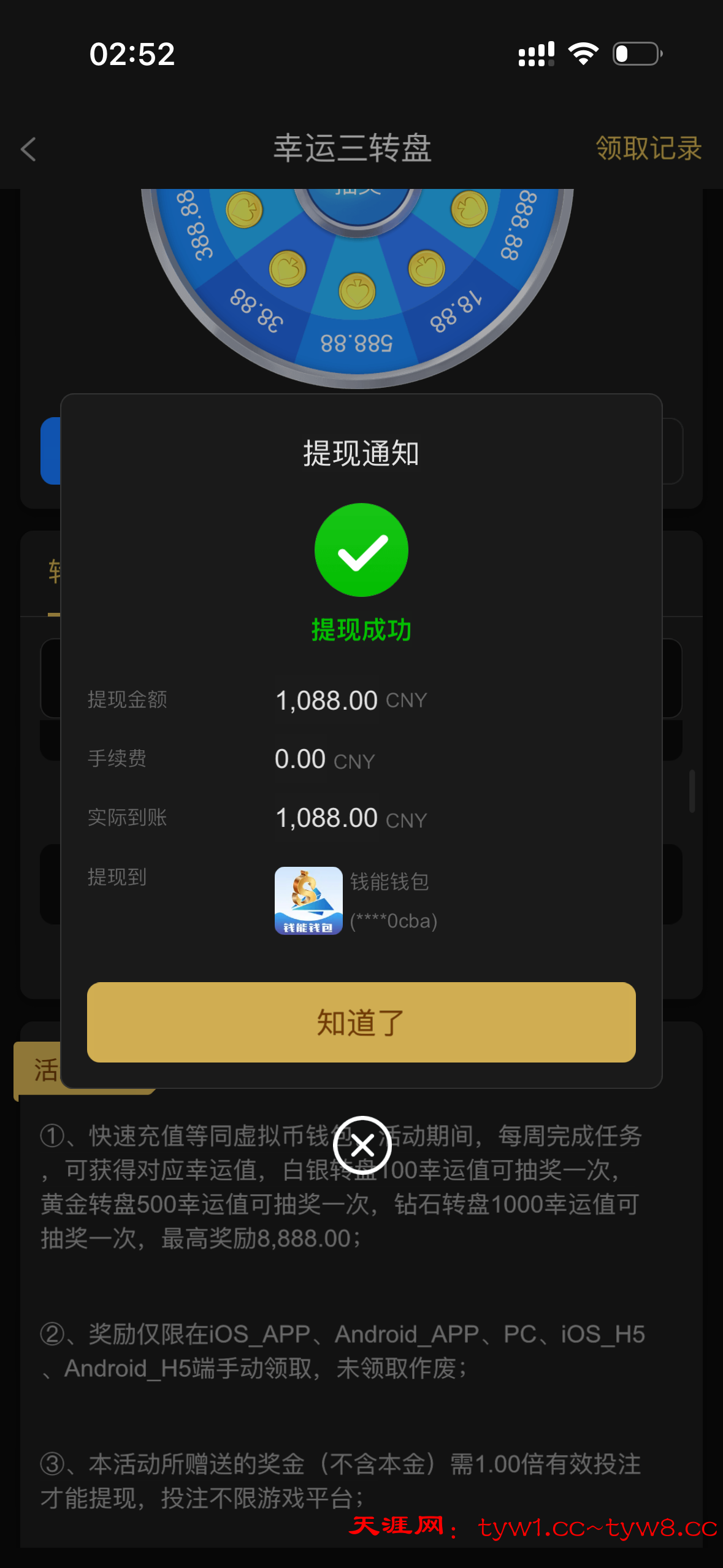
Task: Tap 知道了 to confirm the withdrawal notice
Action: (x=361, y=1022)
